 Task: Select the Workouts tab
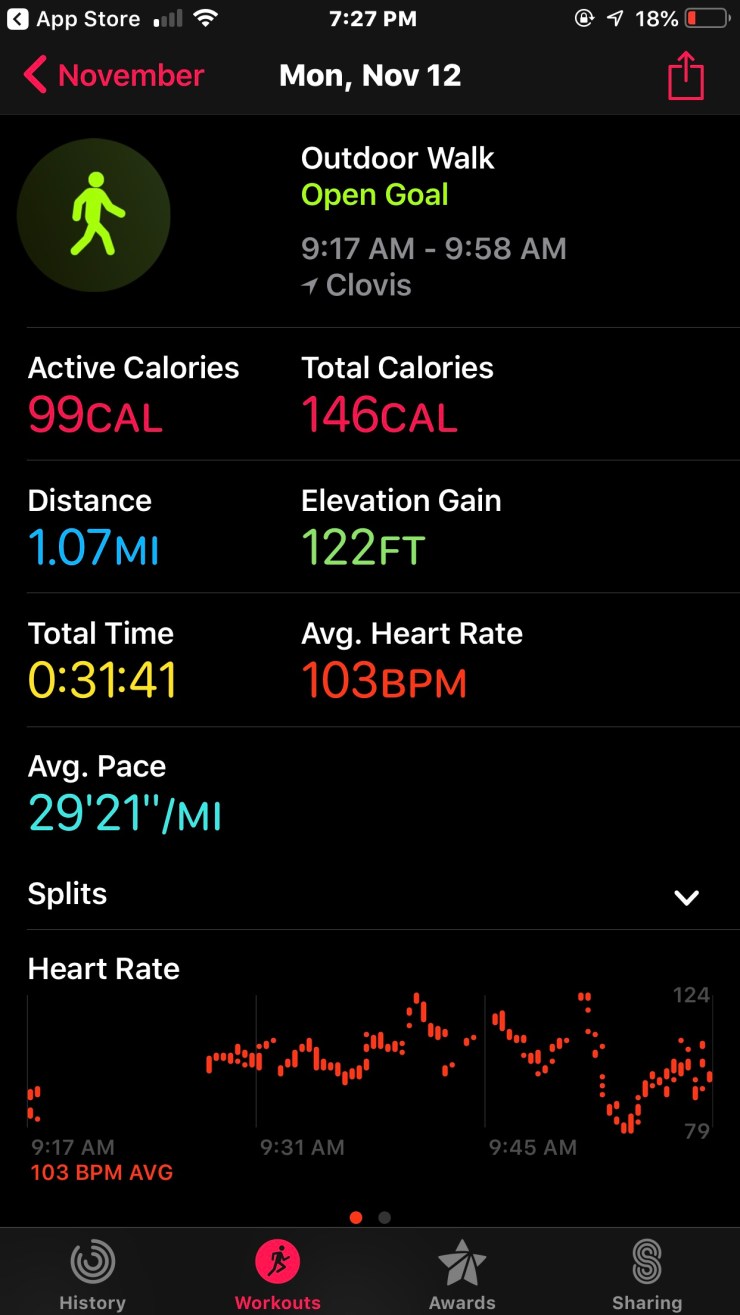point(277,1273)
